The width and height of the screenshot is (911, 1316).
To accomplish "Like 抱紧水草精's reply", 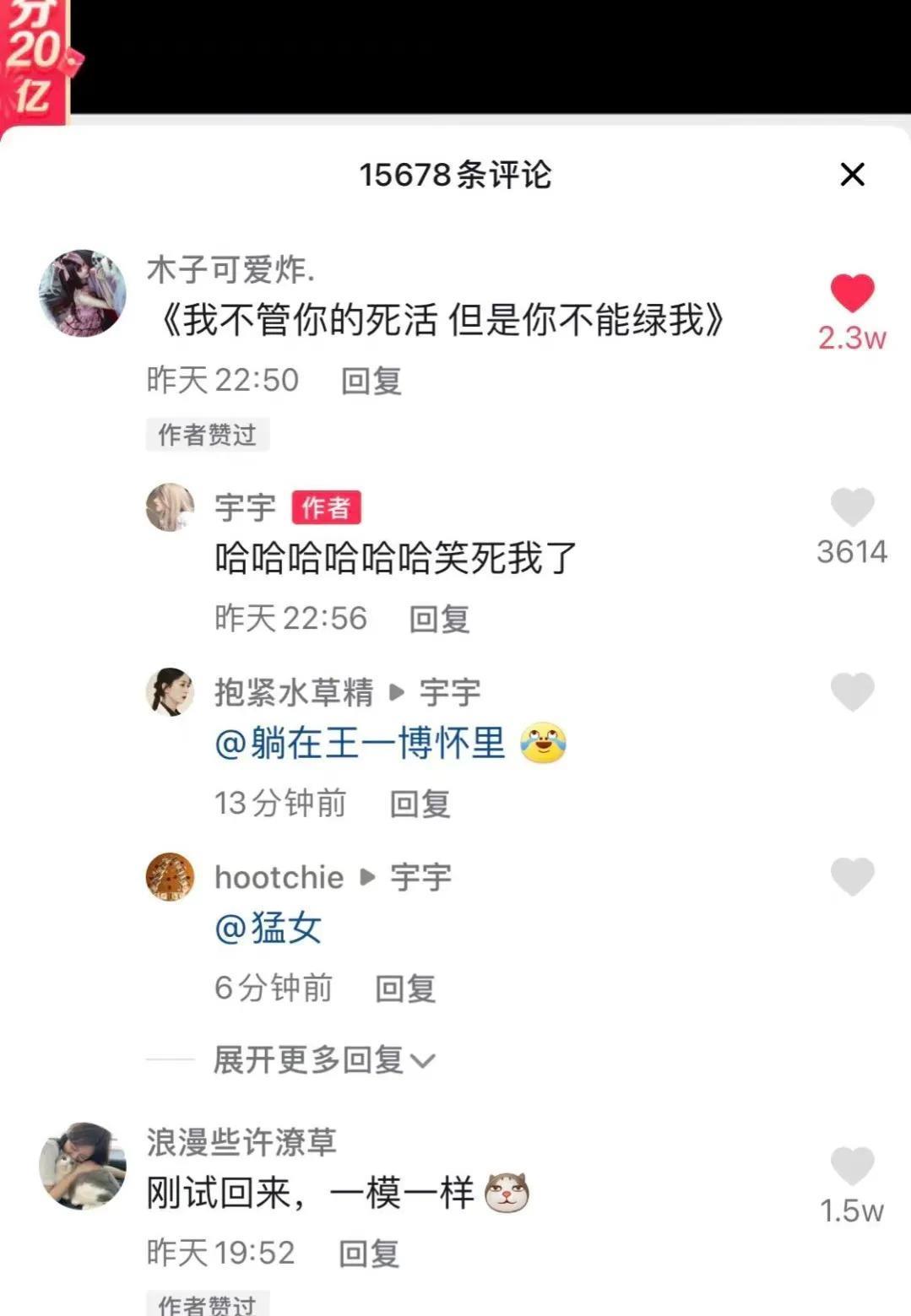I will [852, 692].
